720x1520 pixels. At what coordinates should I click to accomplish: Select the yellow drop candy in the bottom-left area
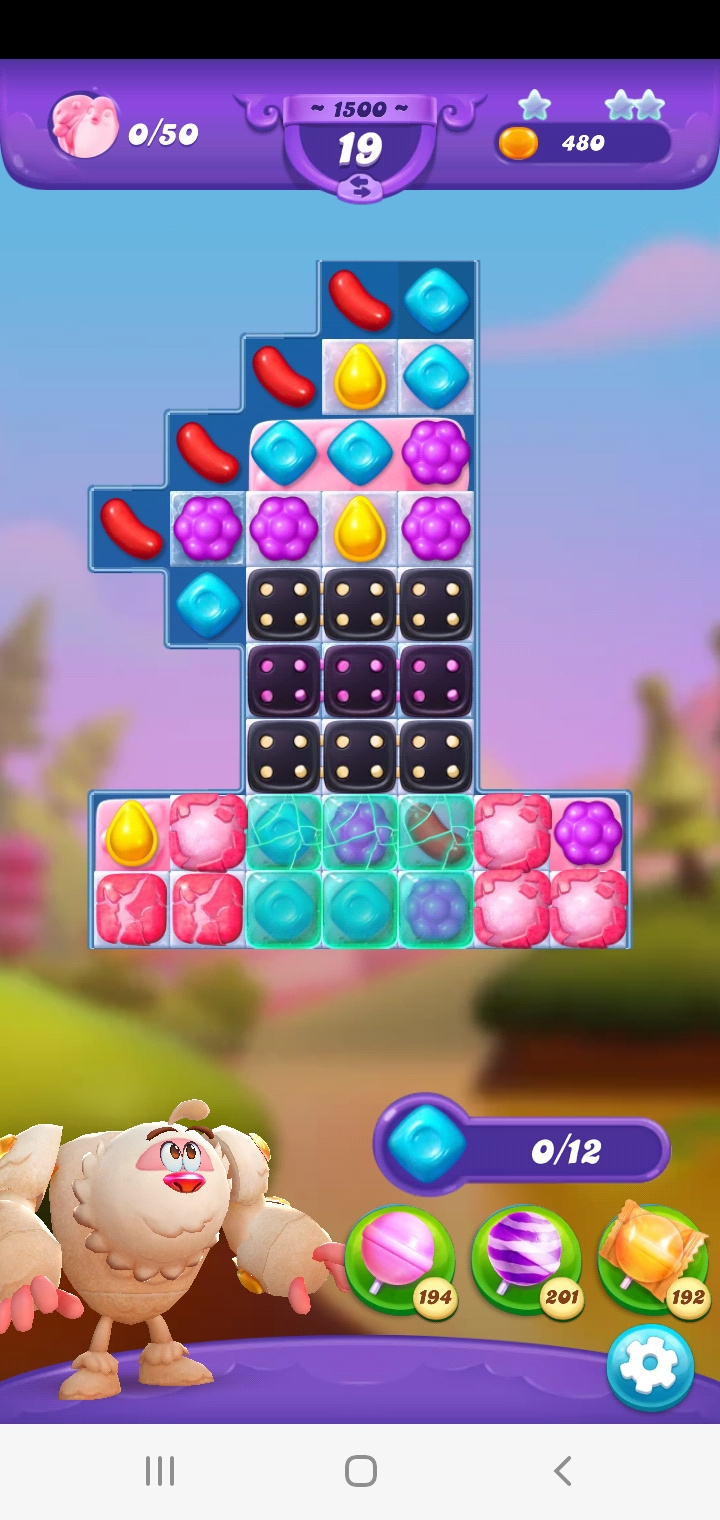tap(132, 833)
